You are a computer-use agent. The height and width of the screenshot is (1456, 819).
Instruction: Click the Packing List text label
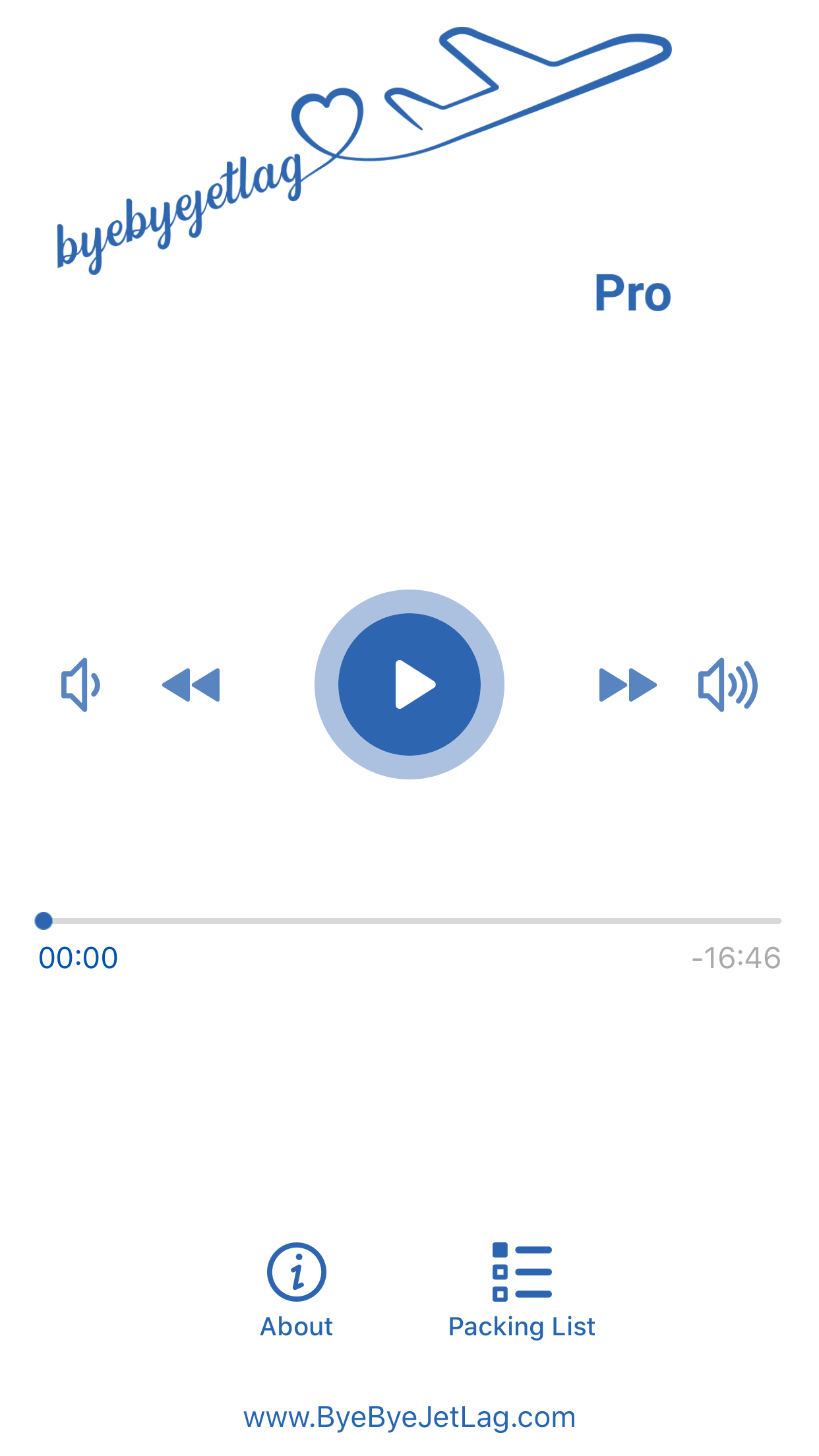click(x=522, y=1327)
